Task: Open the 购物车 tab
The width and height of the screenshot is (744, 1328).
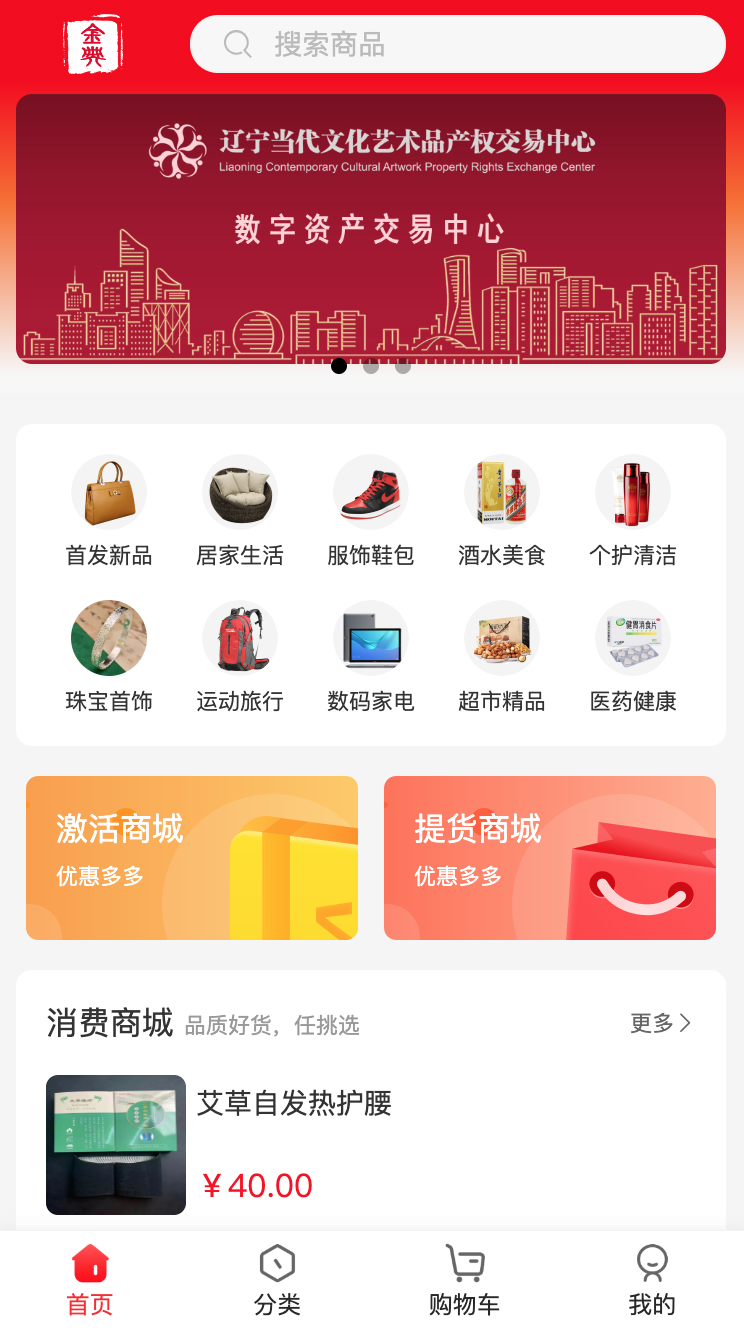Action: tap(464, 1280)
